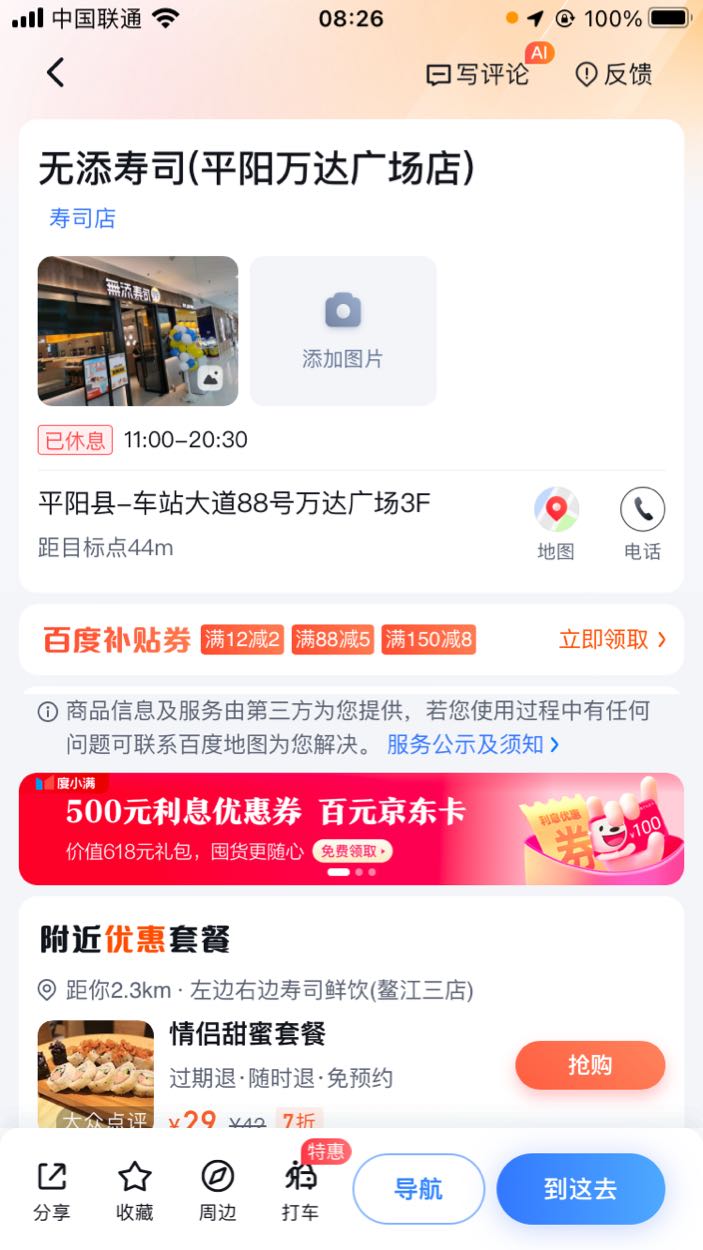This screenshot has height=1250, width=703.
Task: Open the 寿司店 category tag
Action: [x=83, y=218]
